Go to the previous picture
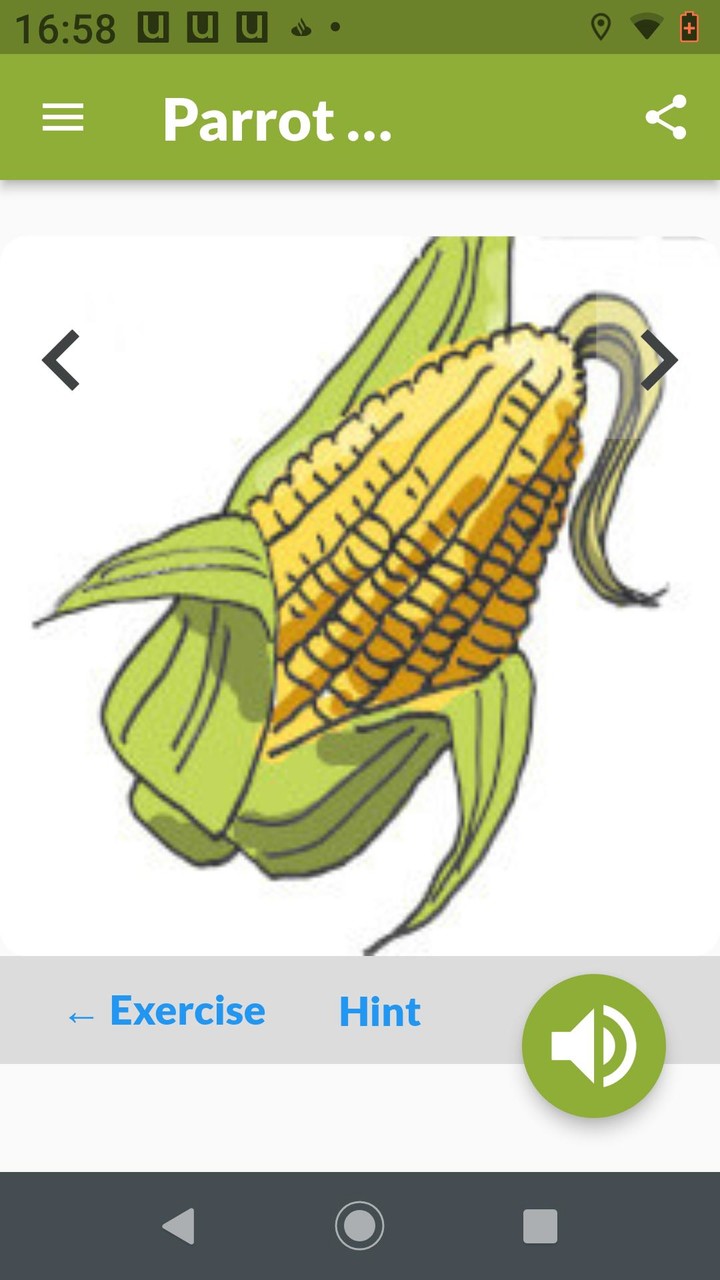The image size is (720, 1280). coord(61,360)
